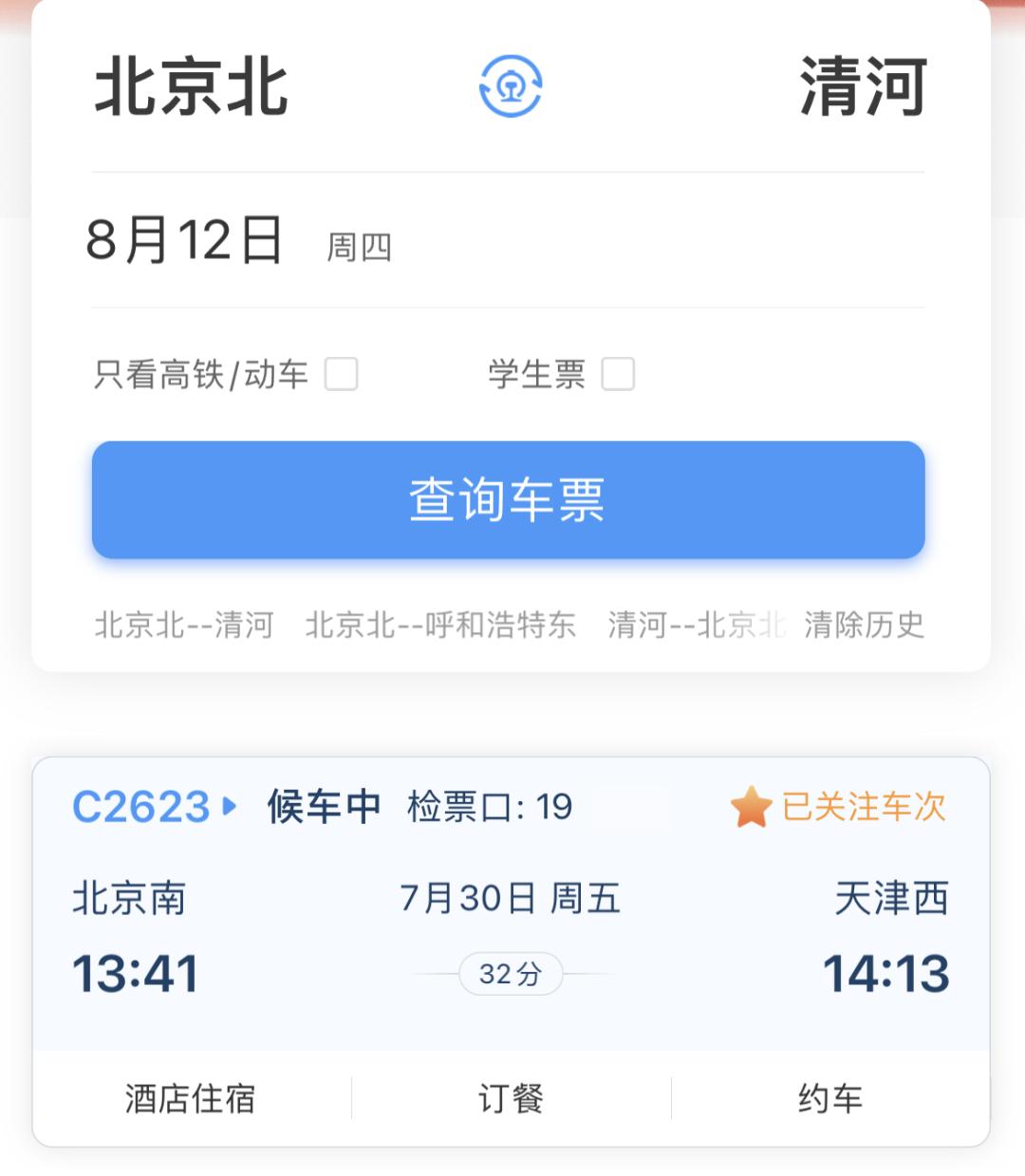Click 清除历史 to clear search history

[x=862, y=625]
